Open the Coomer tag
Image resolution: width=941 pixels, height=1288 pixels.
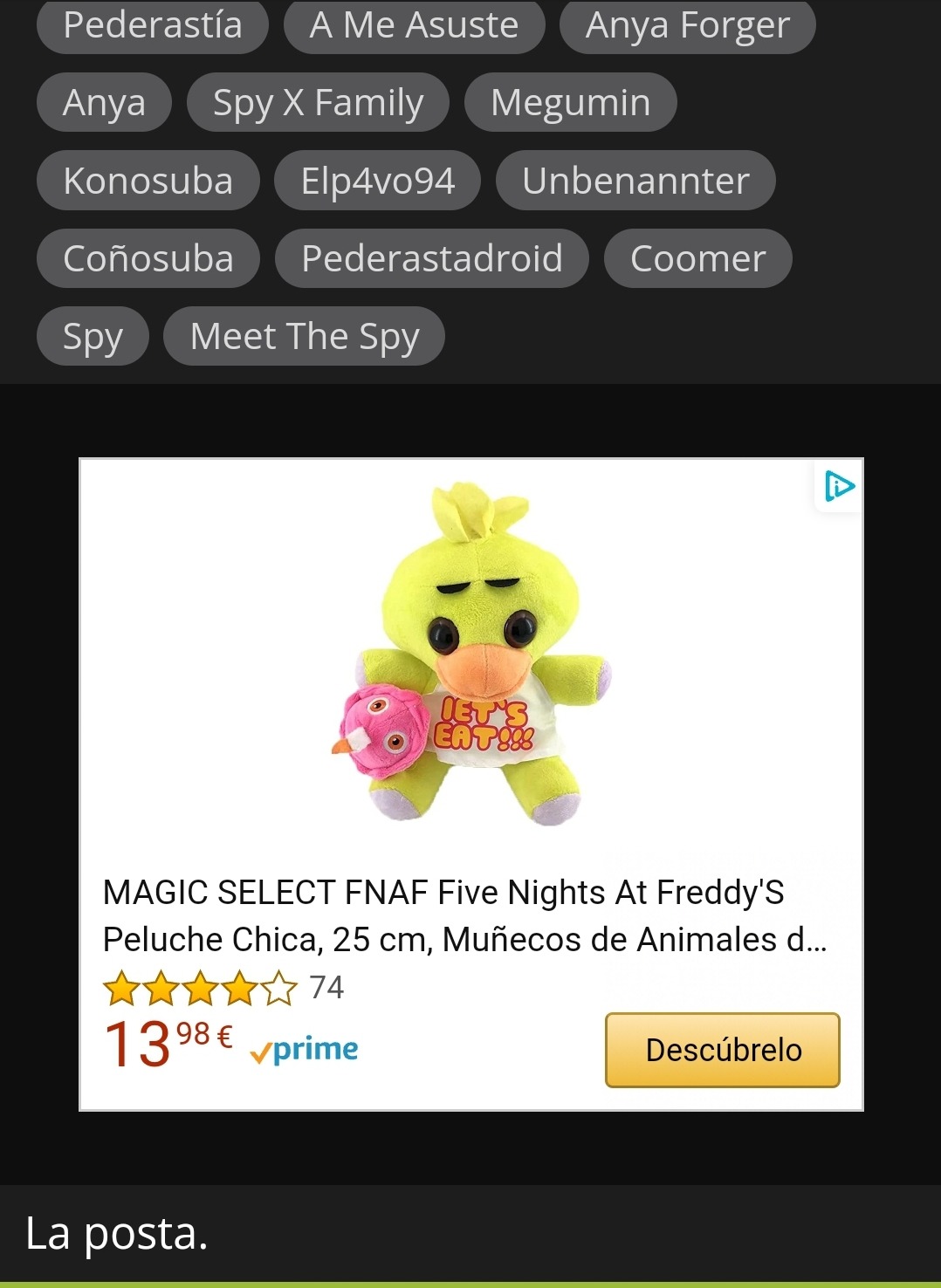tap(697, 258)
